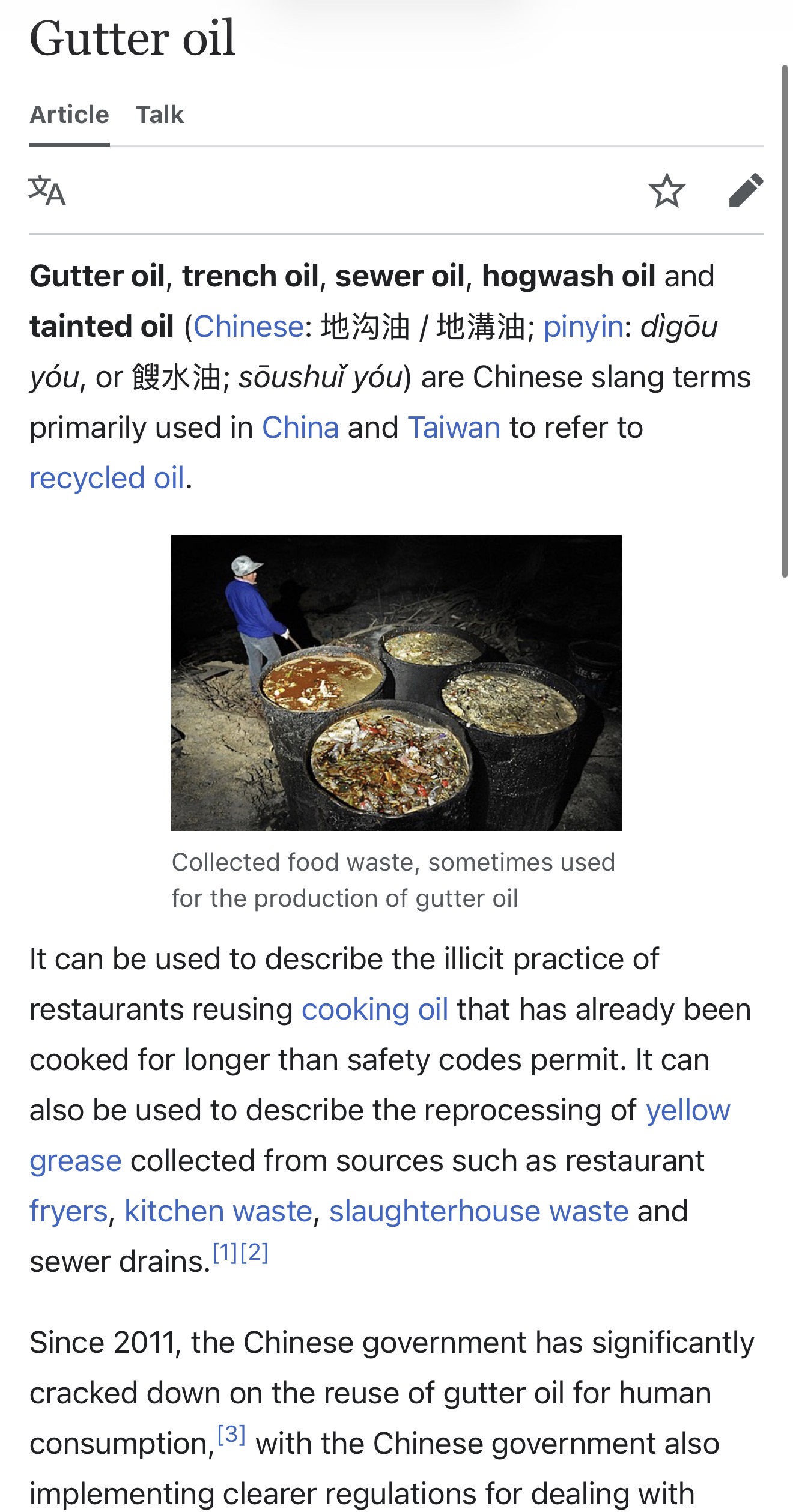793x1512 pixels.
Task: Open the kitchen waste link
Action: pos(219,1211)
